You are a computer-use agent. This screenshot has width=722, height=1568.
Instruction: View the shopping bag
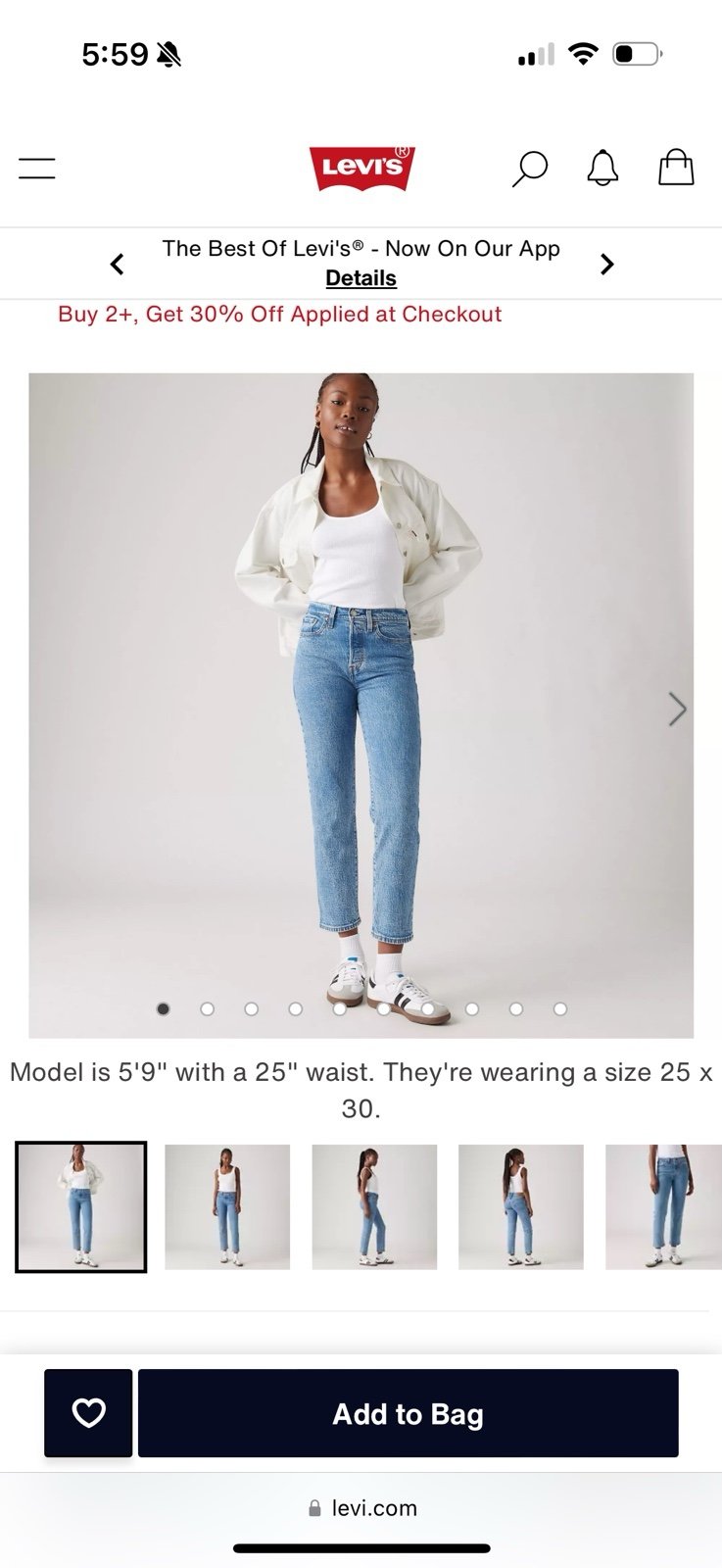pos(676,167)
